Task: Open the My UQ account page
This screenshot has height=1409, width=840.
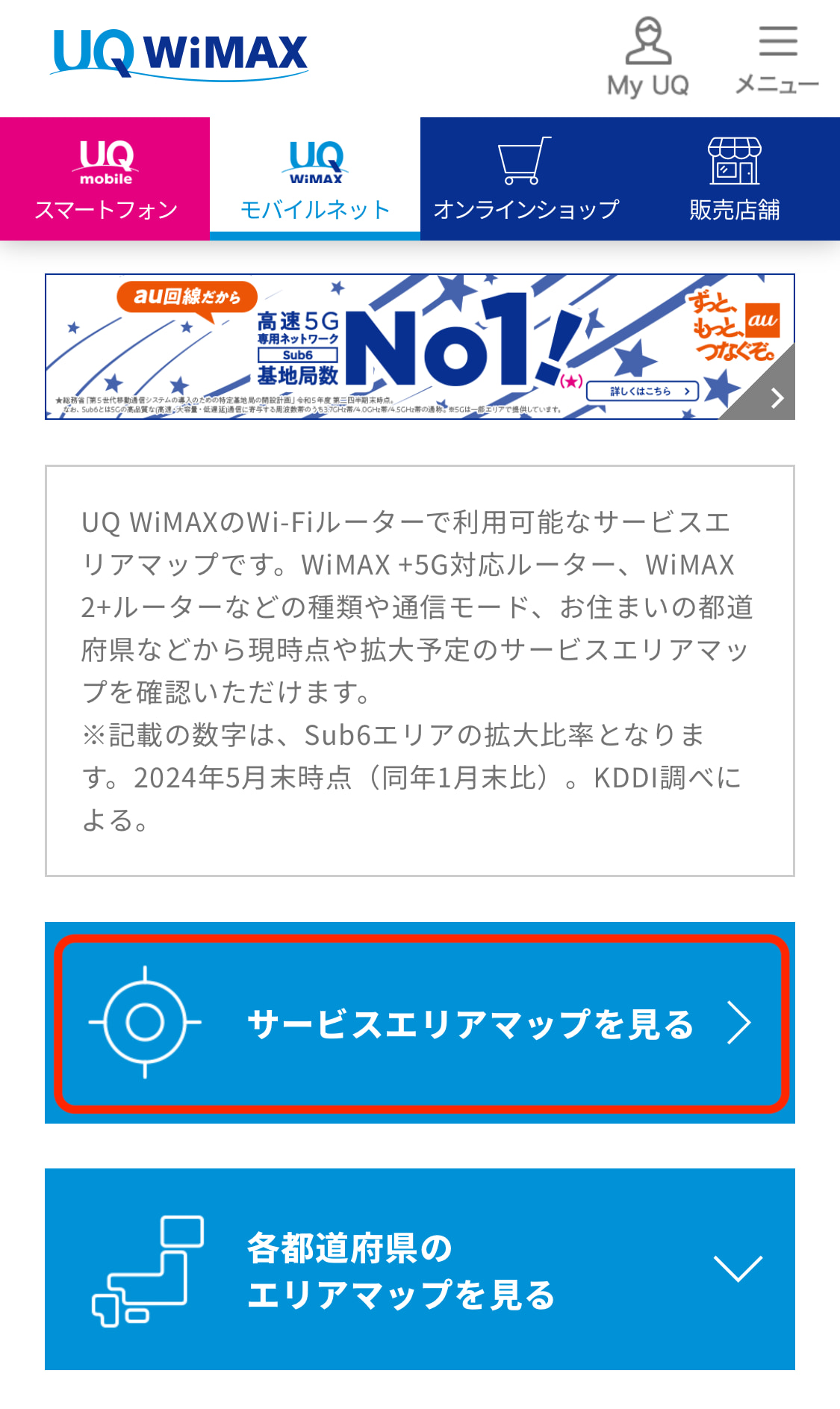Action: (x=647, y=58)
